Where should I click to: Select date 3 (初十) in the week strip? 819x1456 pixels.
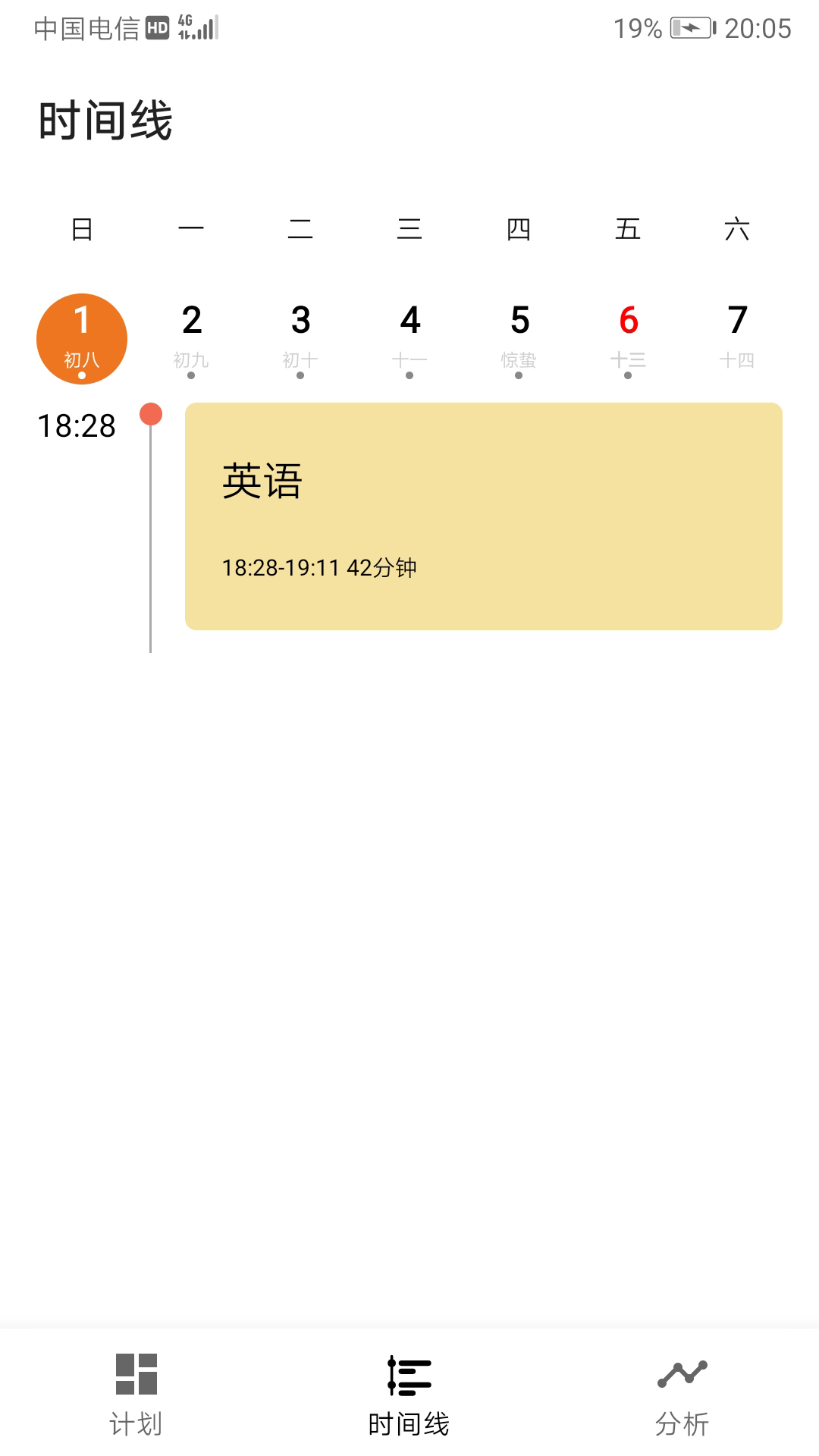[300, 322]
